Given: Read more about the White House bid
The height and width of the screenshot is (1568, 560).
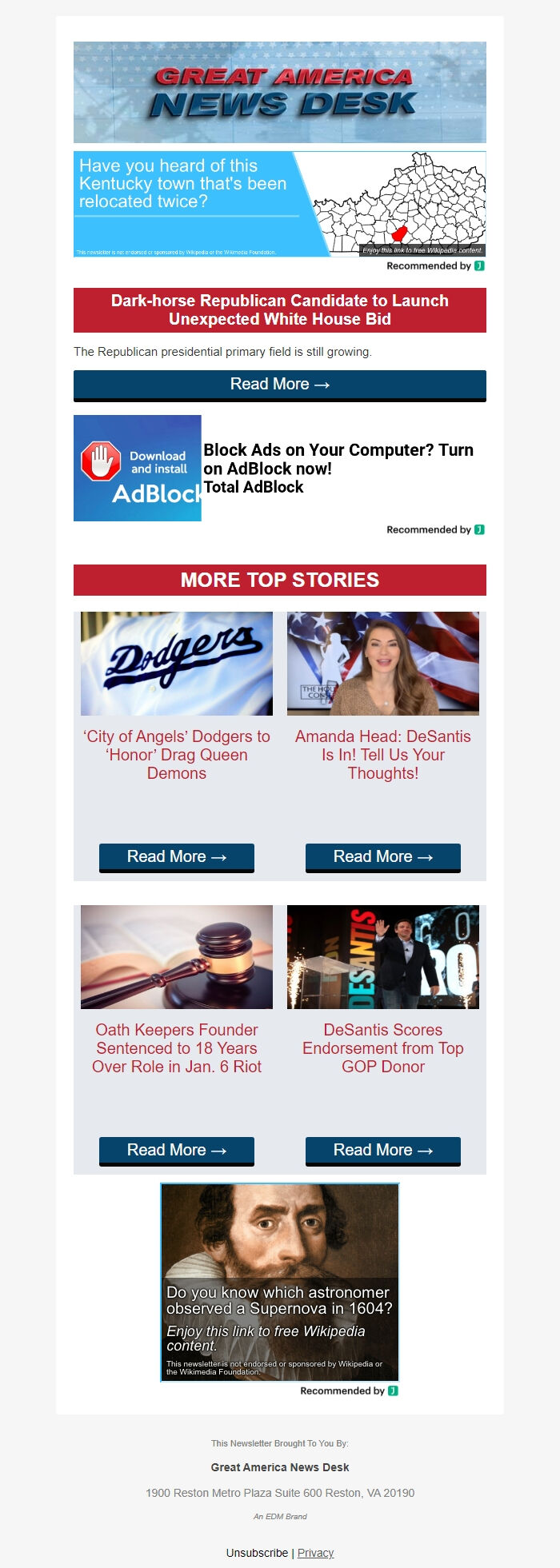Looking at the screenshot, I should (279, 385).
